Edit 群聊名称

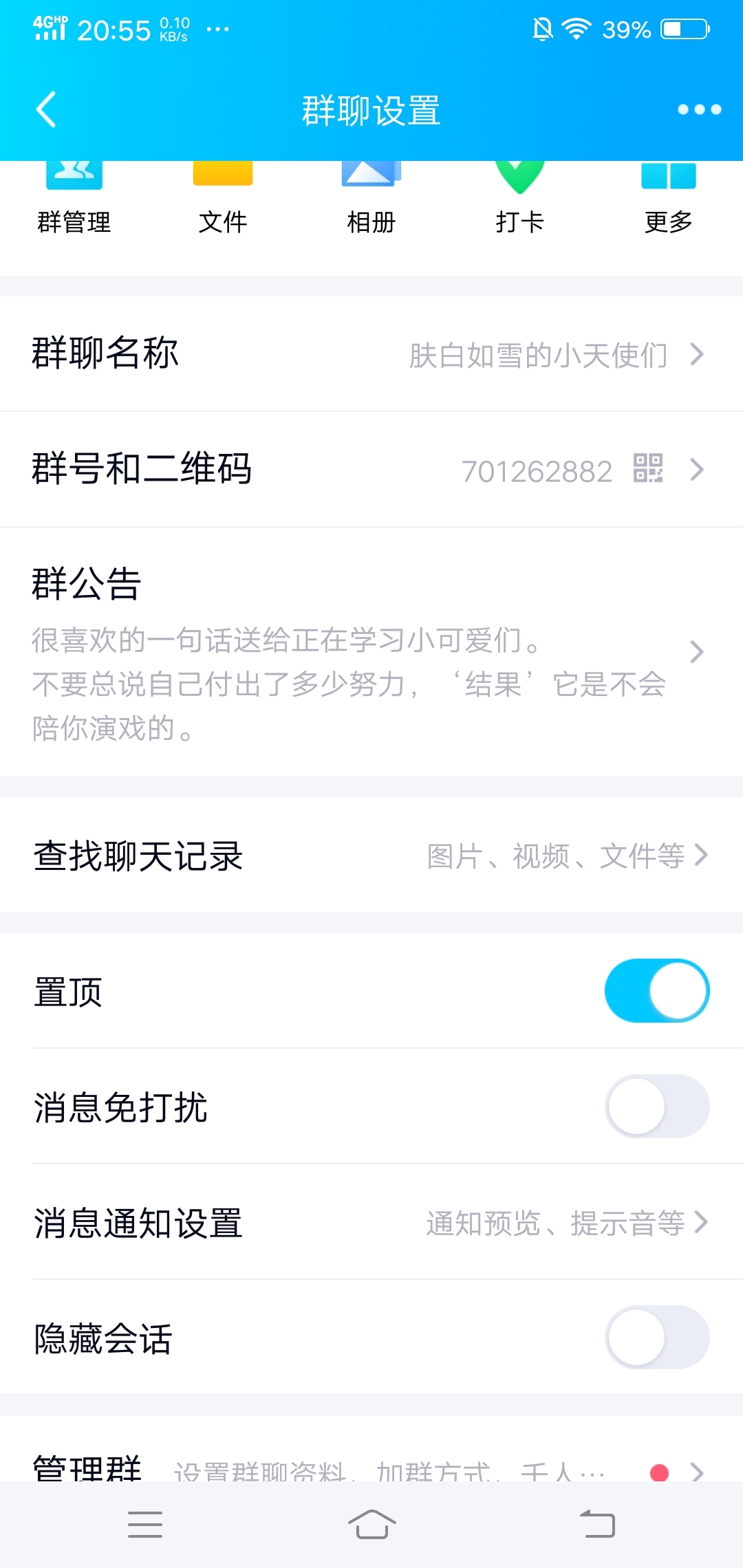click(371, 354)
